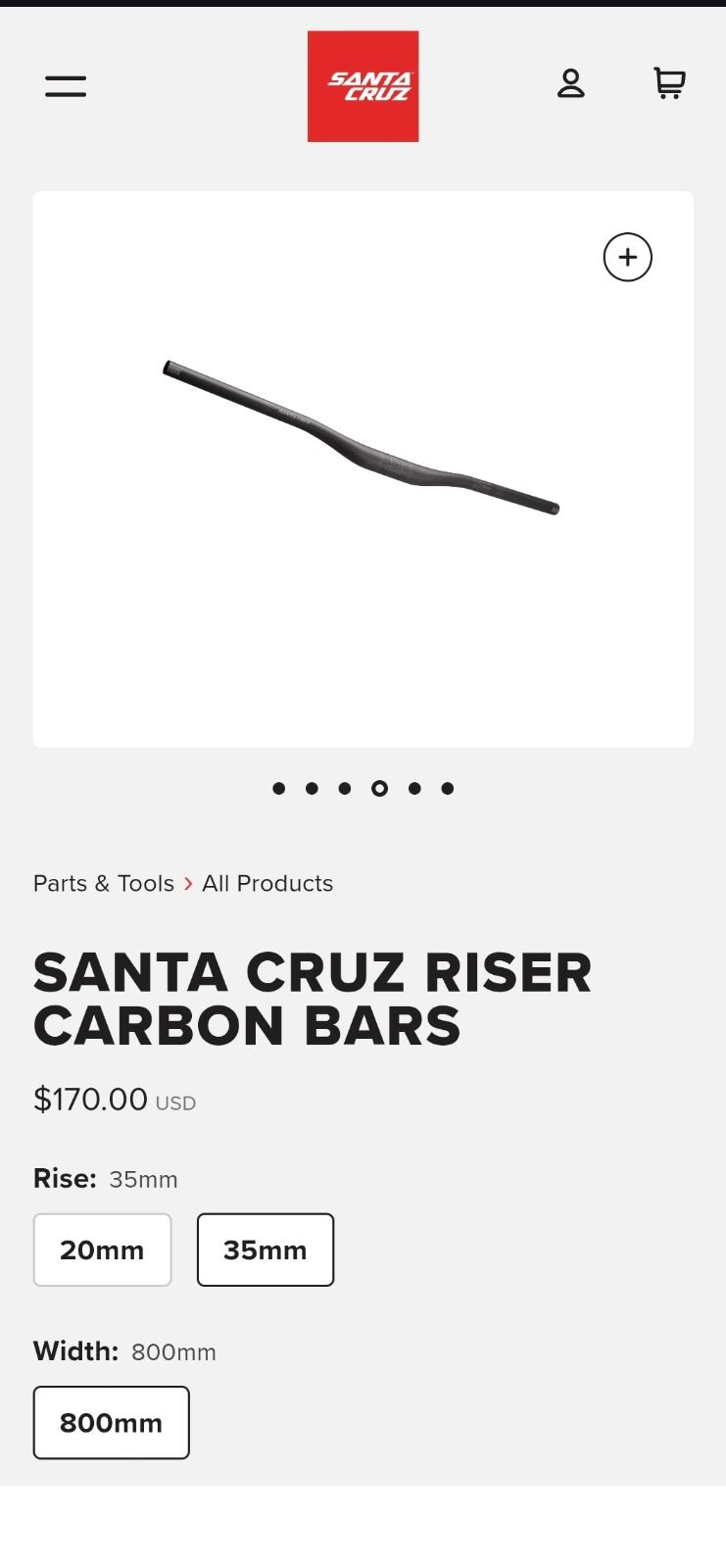
Task: Click the third carousel dot
Action: [345, 788]
